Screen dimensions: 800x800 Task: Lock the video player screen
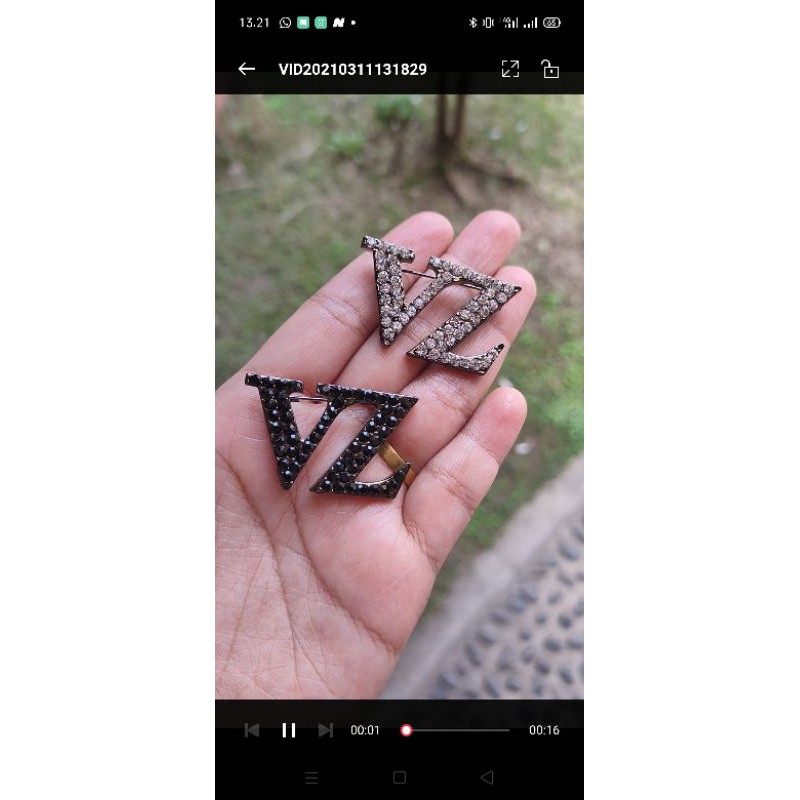(x=550, y=69)
